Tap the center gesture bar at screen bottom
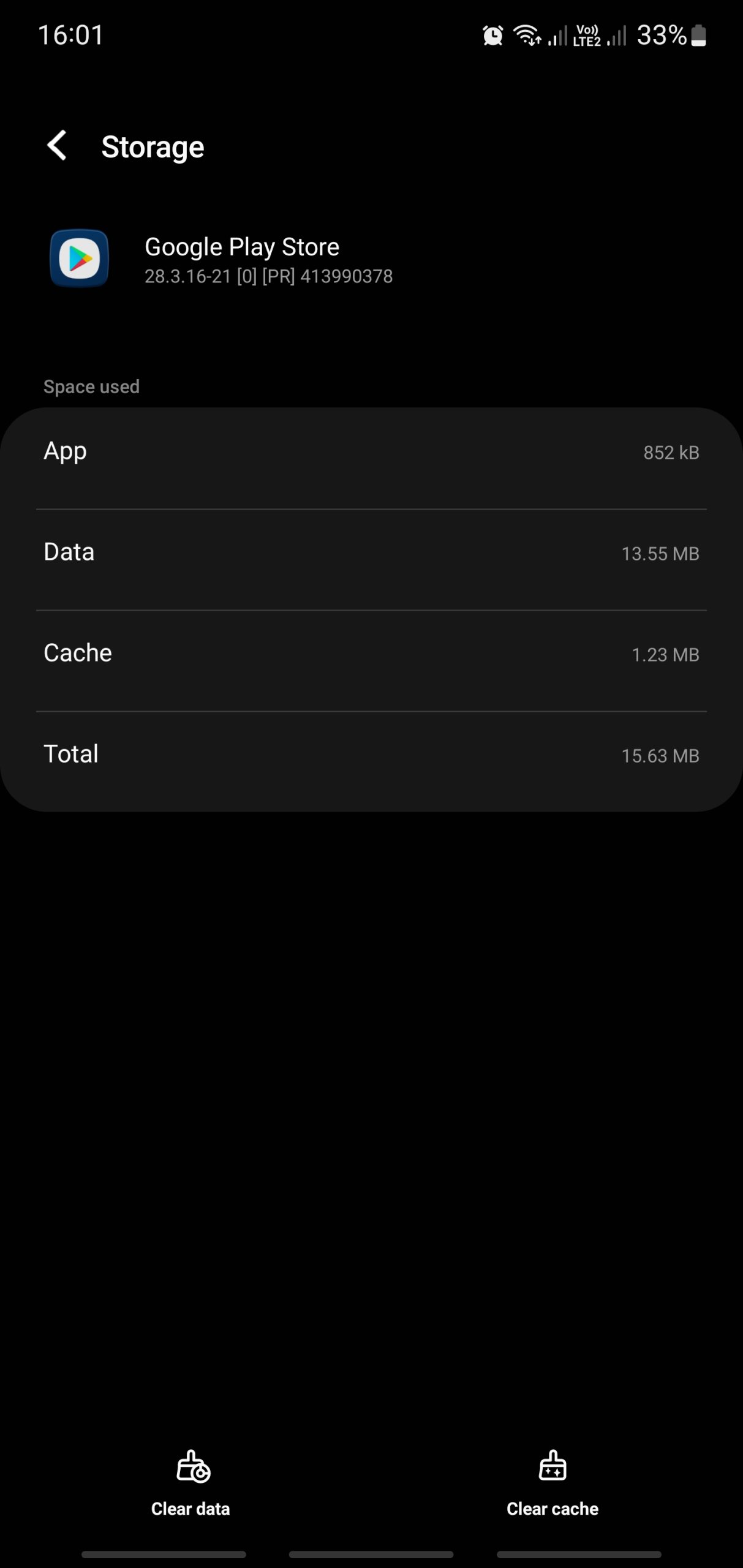 click(x=371, y=1554)
